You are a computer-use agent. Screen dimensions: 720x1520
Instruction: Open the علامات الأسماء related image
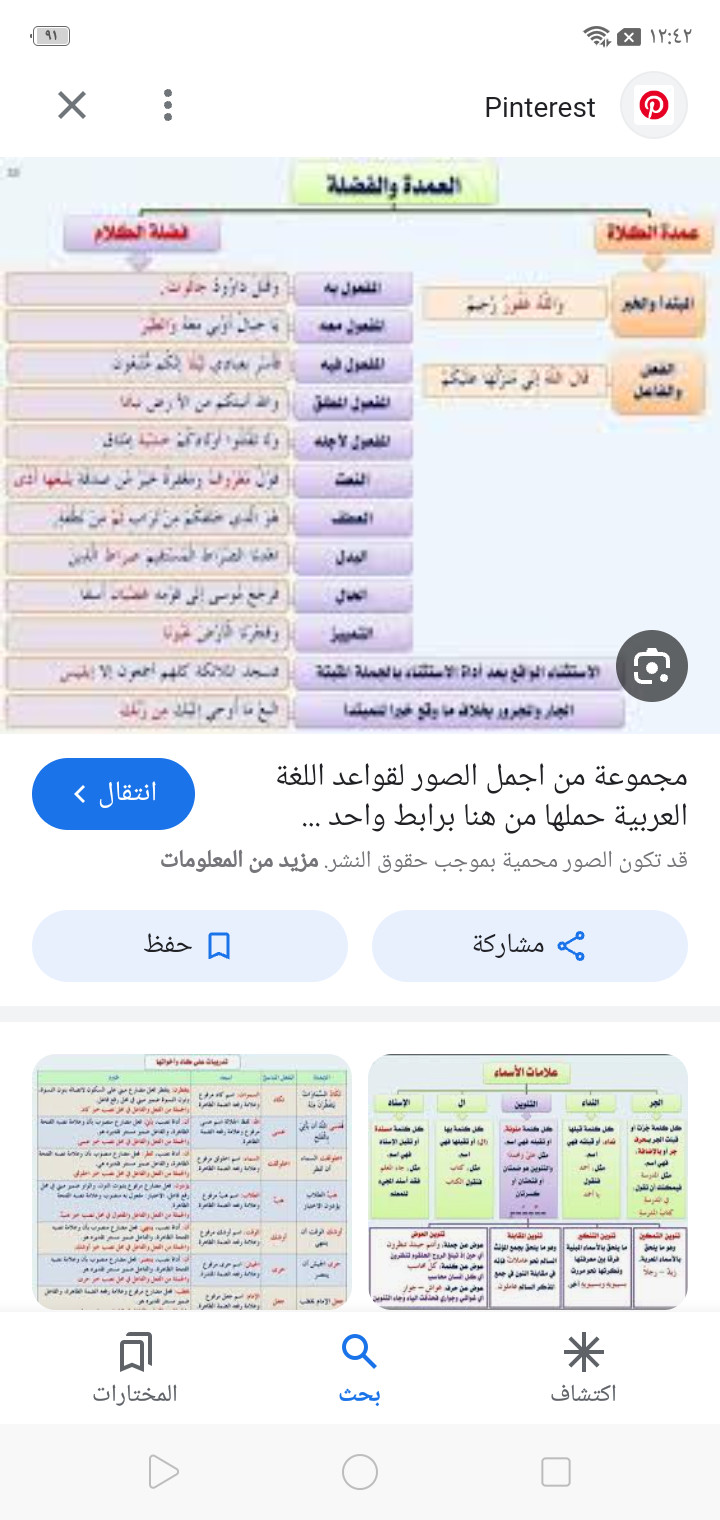coord(528,1181)
